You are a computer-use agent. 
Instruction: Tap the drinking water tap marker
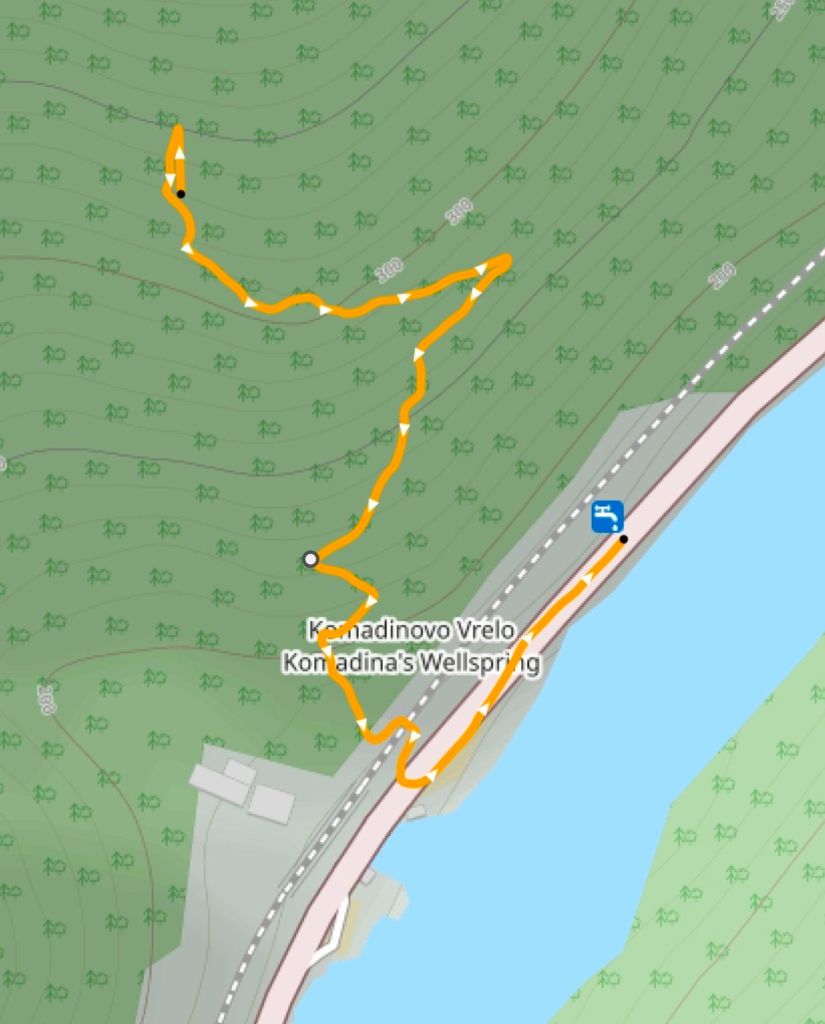pos(607,516)
